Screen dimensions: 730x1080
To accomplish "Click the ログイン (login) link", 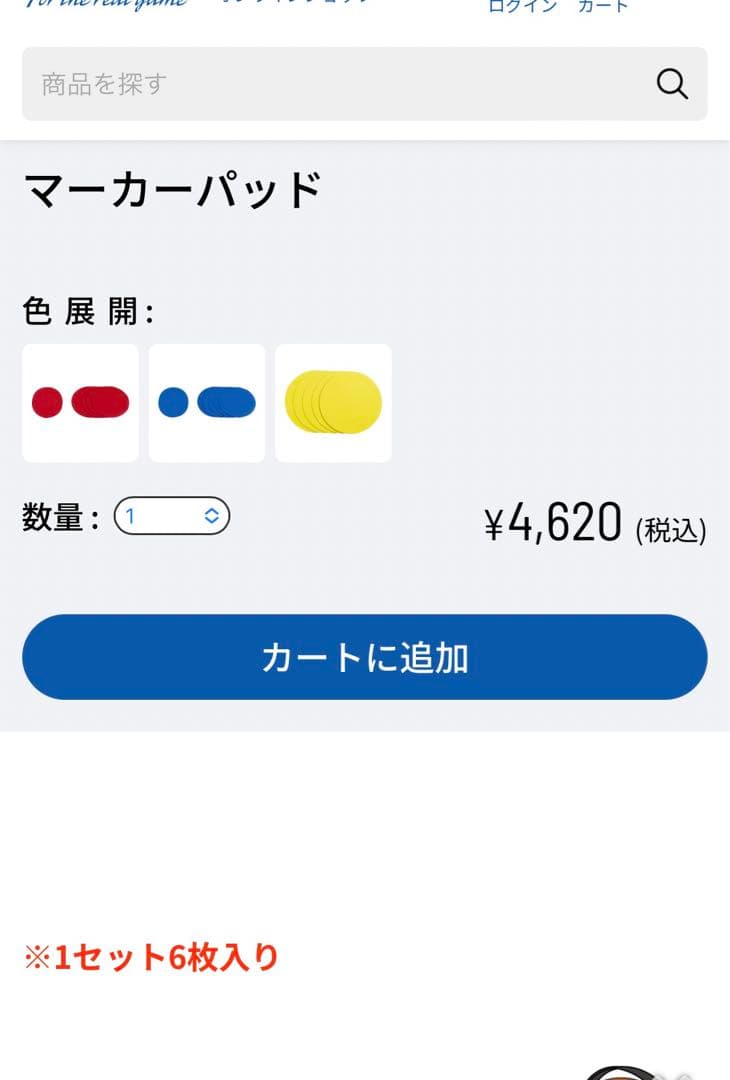I will click(x=519, y=5).
